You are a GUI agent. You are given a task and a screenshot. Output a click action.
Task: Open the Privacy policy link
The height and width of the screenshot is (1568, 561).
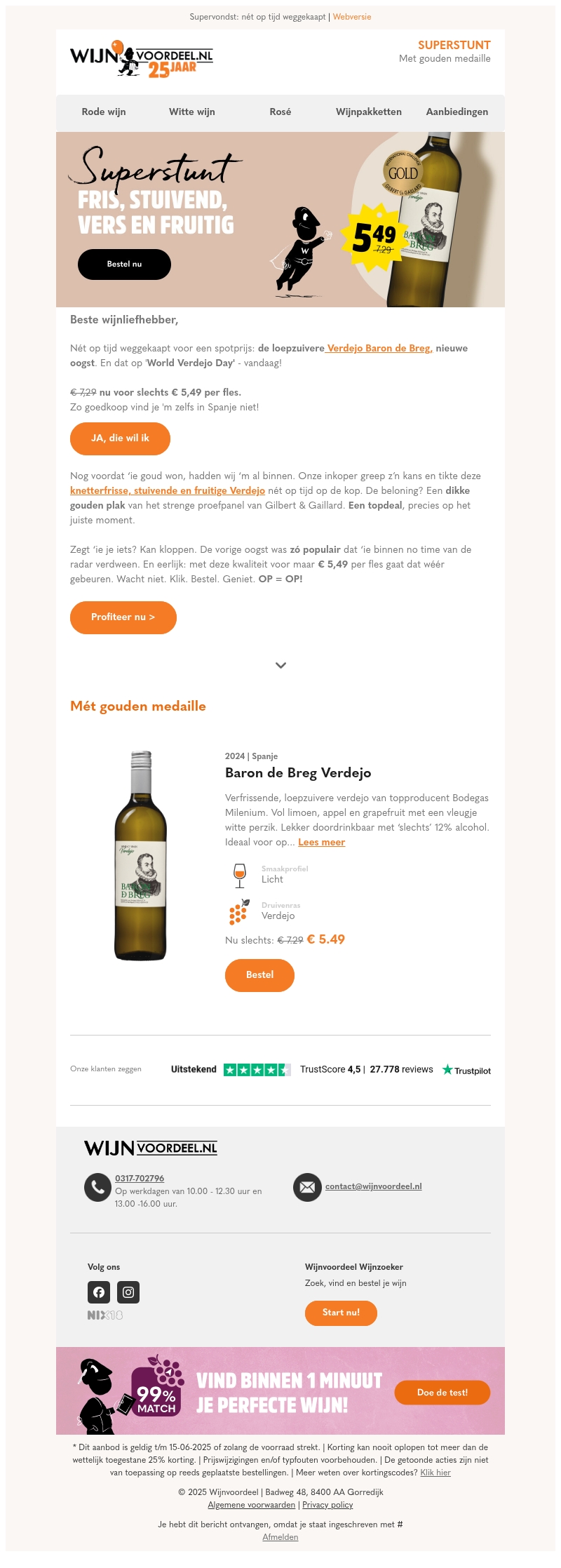(327, 1505)
